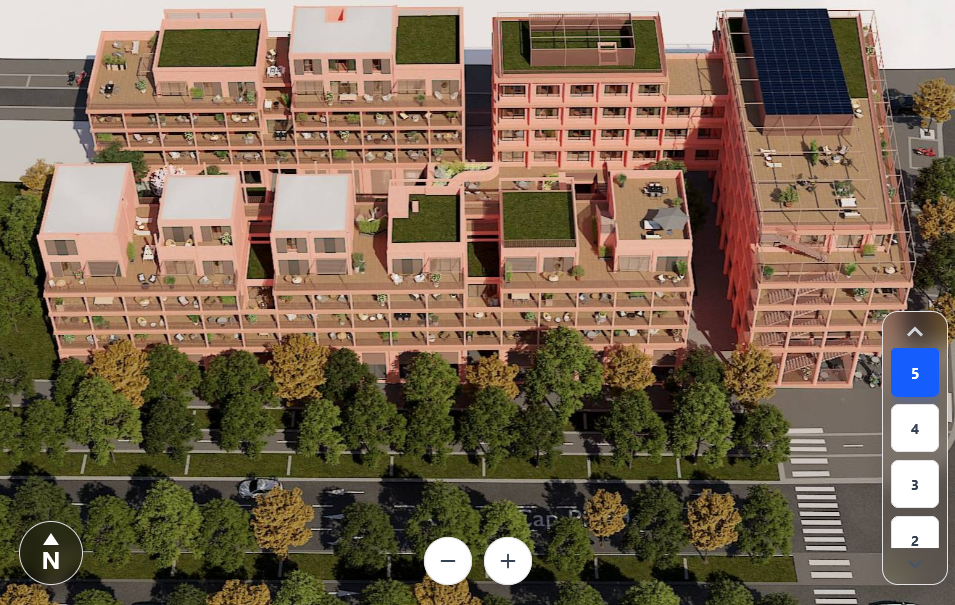Move up the floor selector list
This screenshot has width=955, height=605.
(914, 332)
